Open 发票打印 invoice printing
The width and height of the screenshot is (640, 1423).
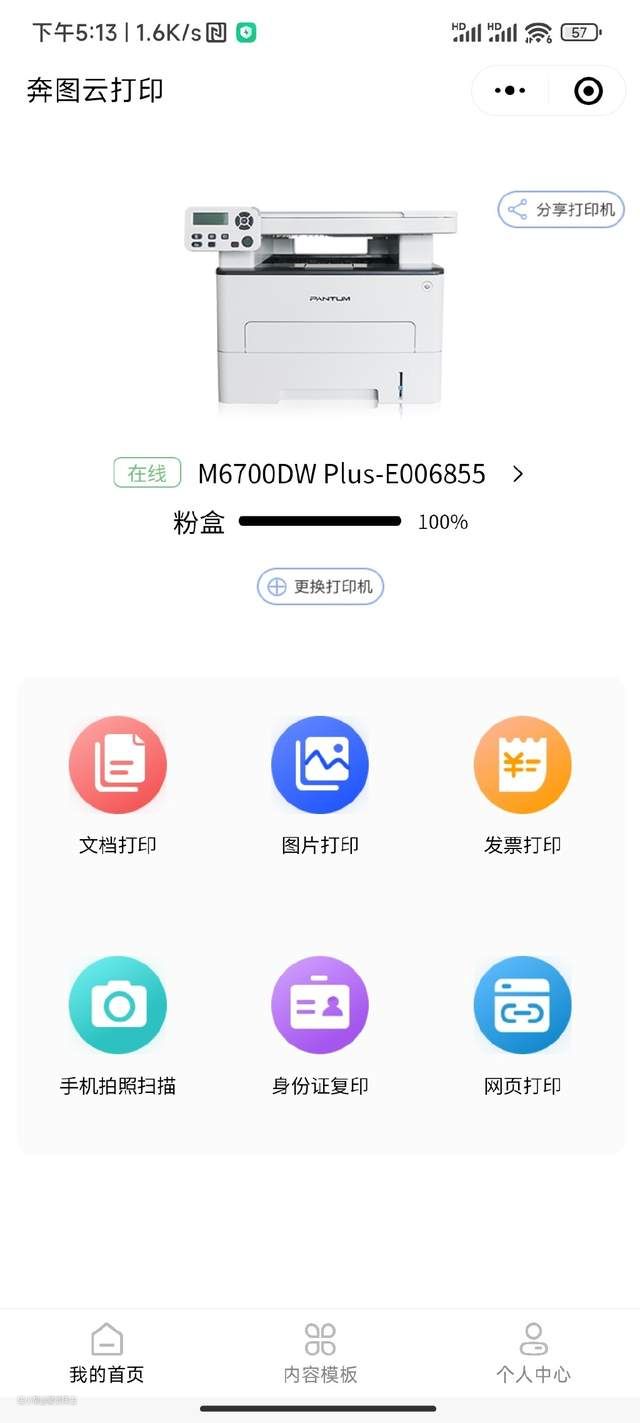click(522, 765)
